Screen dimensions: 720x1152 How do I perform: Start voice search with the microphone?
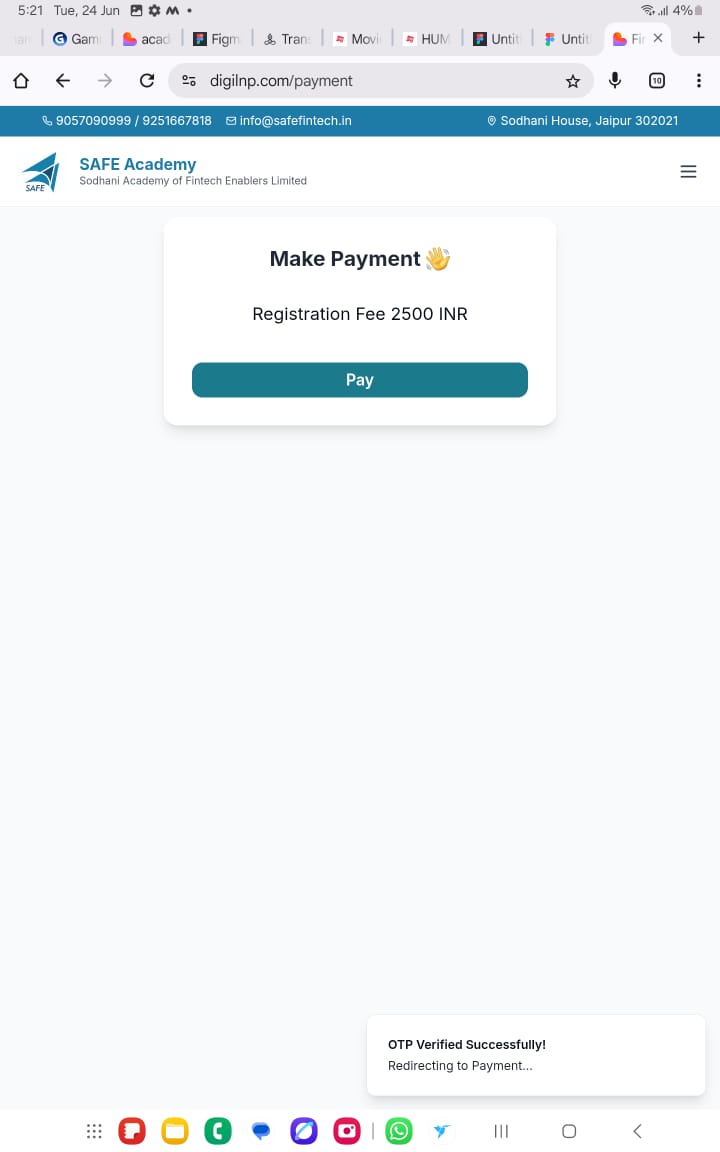[615, 81]
